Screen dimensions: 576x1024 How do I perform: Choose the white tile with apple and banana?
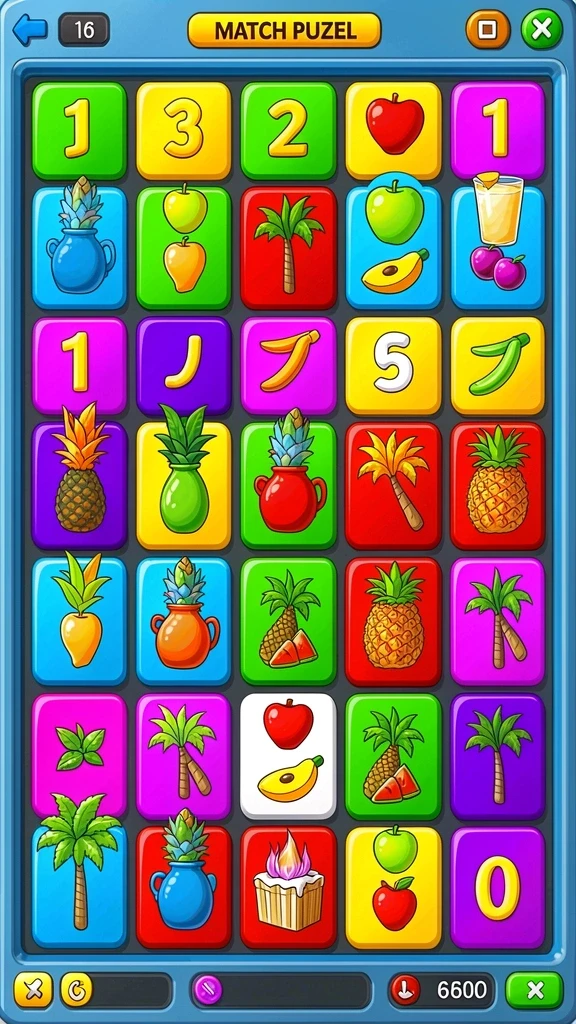tap(288, 756)
